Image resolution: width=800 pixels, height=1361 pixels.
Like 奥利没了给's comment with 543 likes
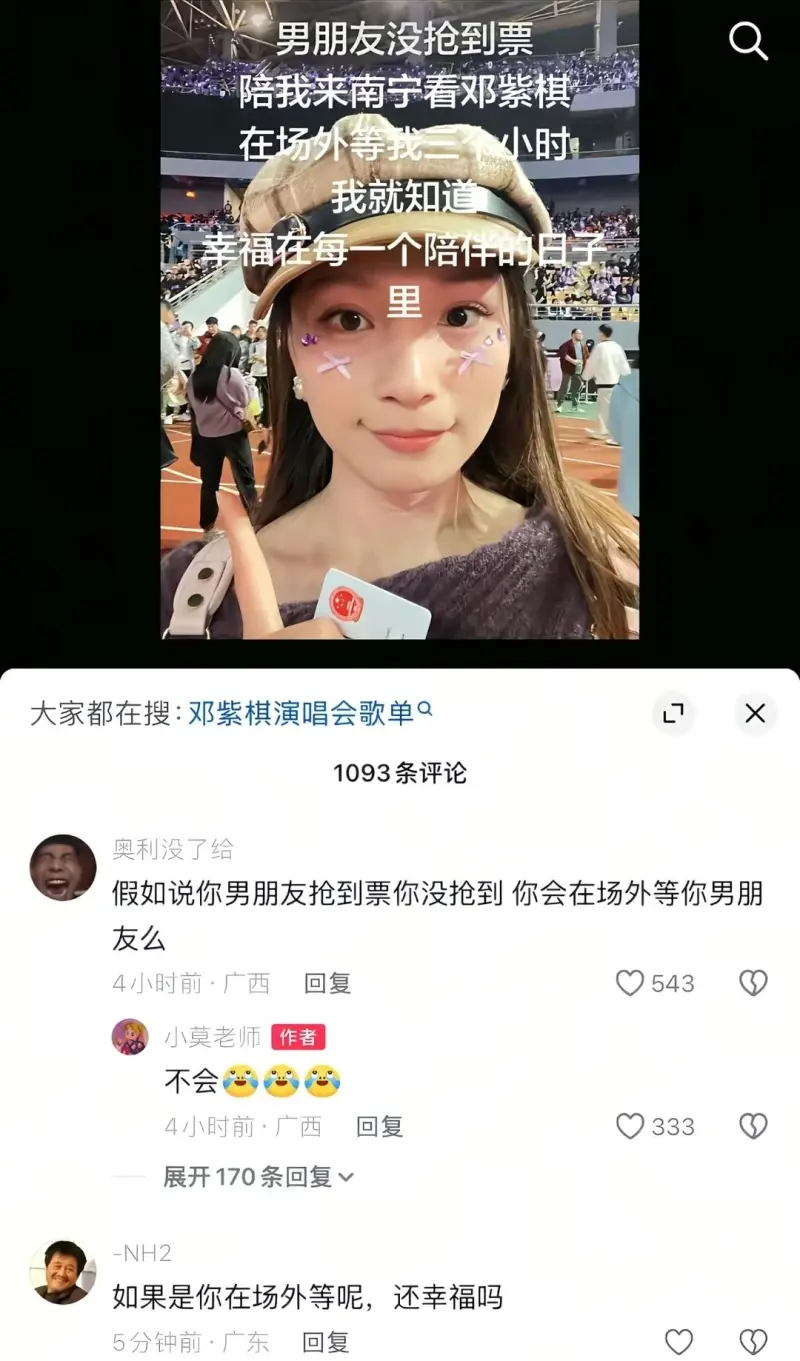click(630, 983)
